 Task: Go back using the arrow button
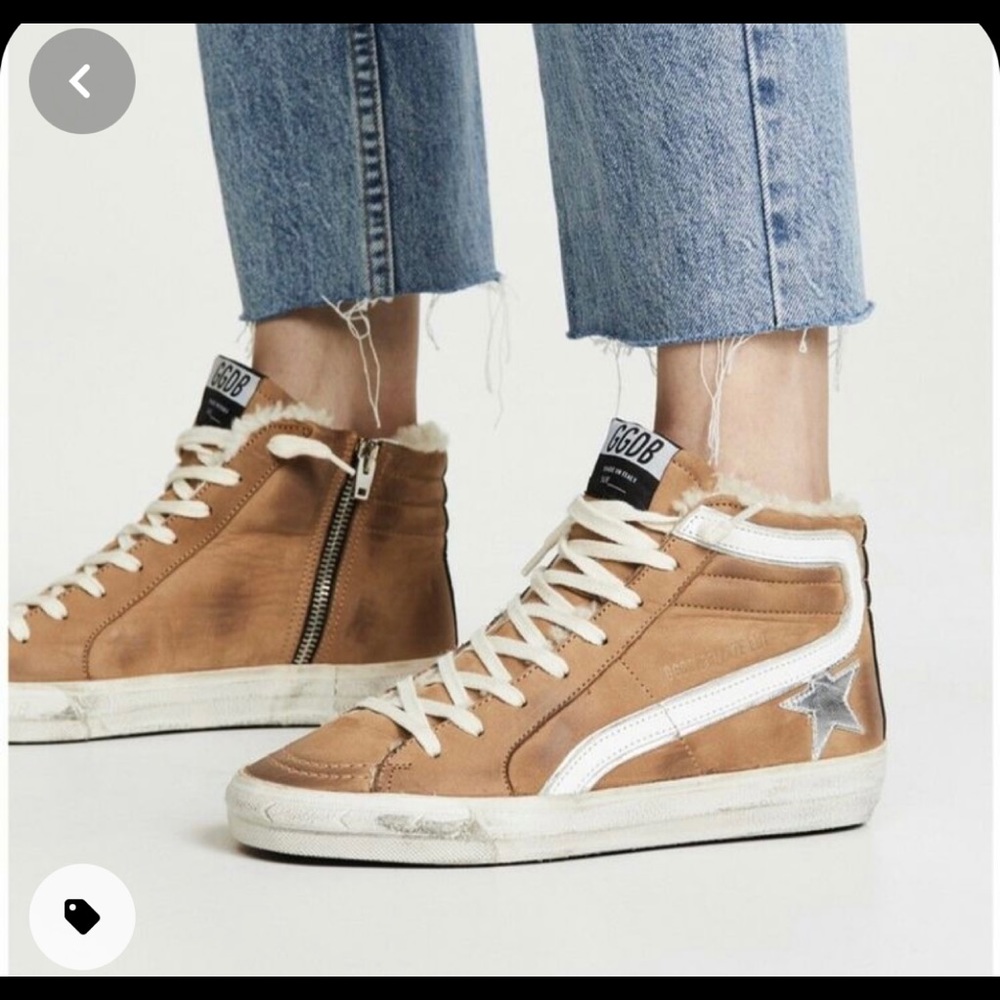pos(82,81)
